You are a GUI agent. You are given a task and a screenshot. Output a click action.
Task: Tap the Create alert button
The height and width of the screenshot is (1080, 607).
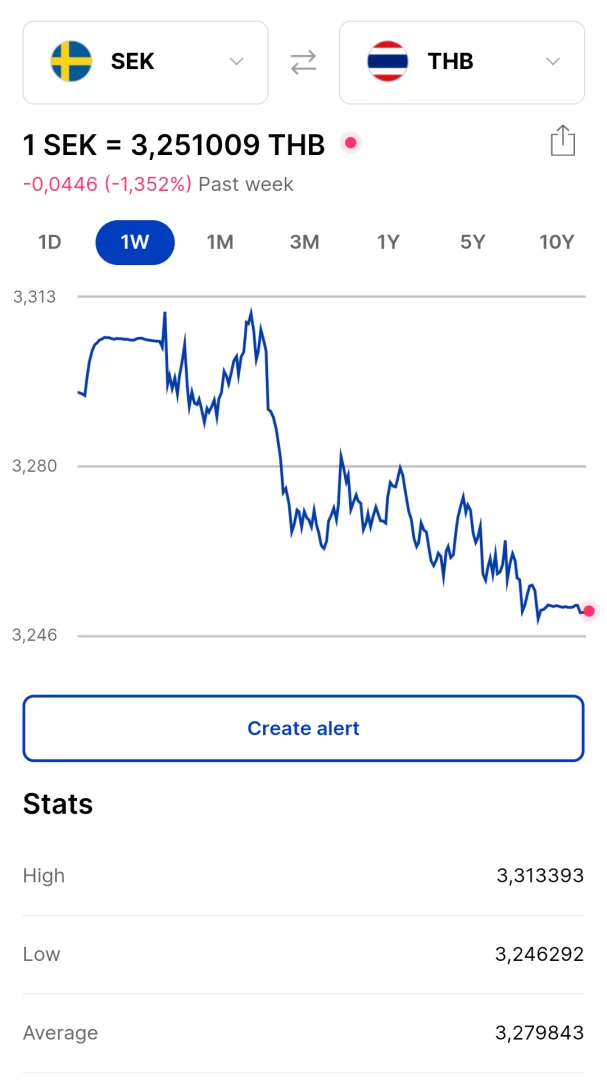303,729
